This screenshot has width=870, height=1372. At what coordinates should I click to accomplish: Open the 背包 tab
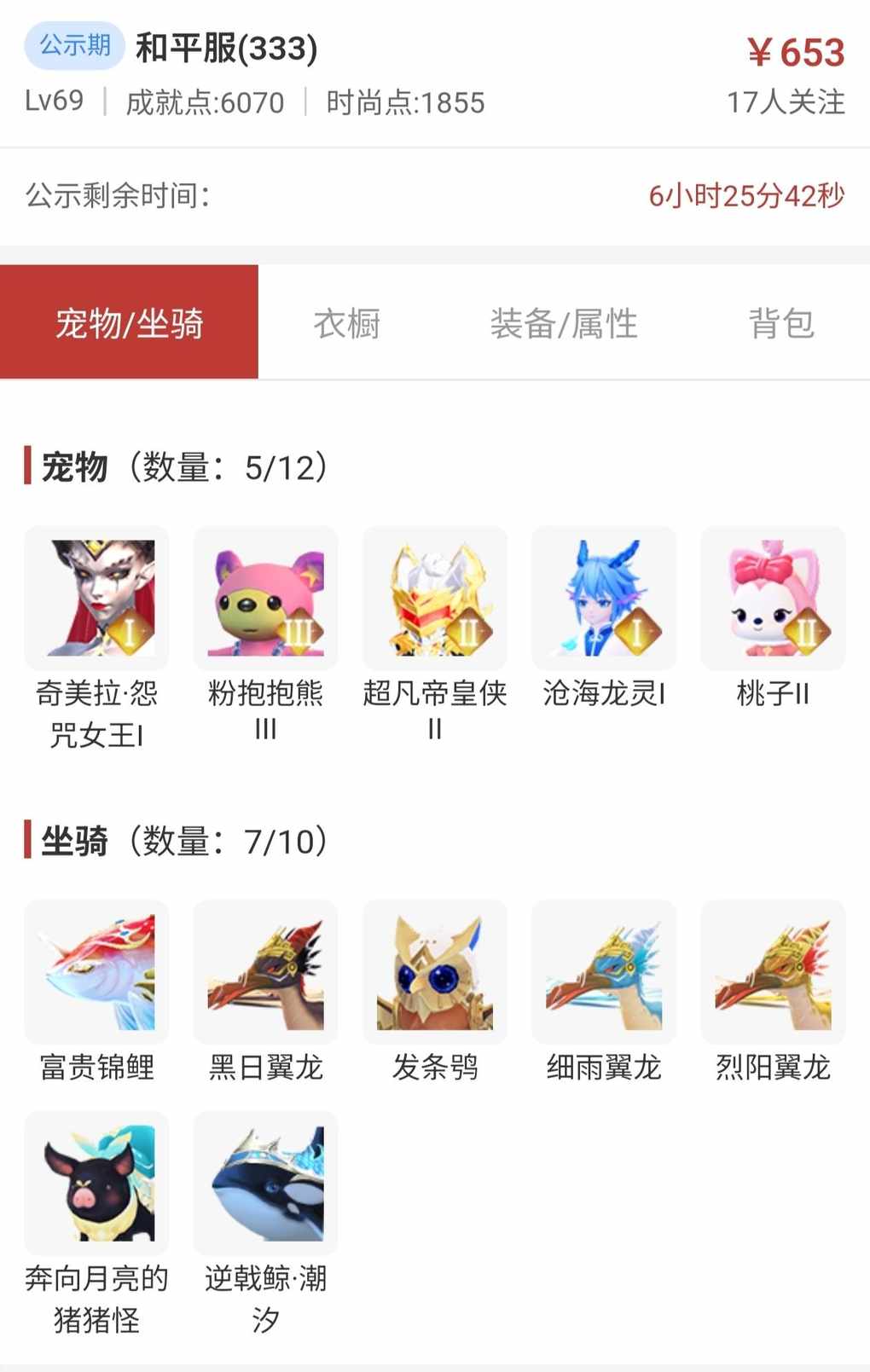(x=780, y=323)
